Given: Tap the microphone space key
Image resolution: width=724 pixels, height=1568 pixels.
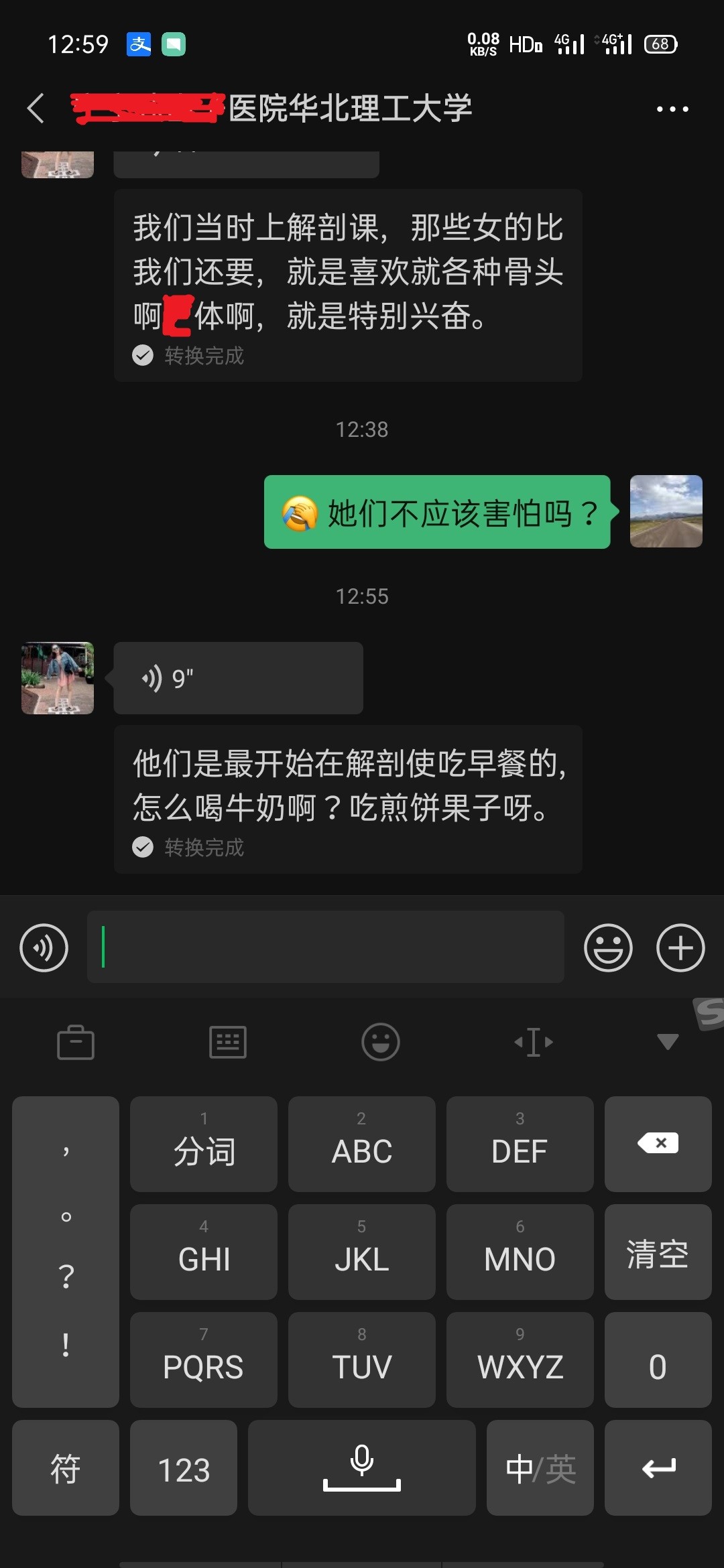Looking at the screenshot, I should (362, 1467).
